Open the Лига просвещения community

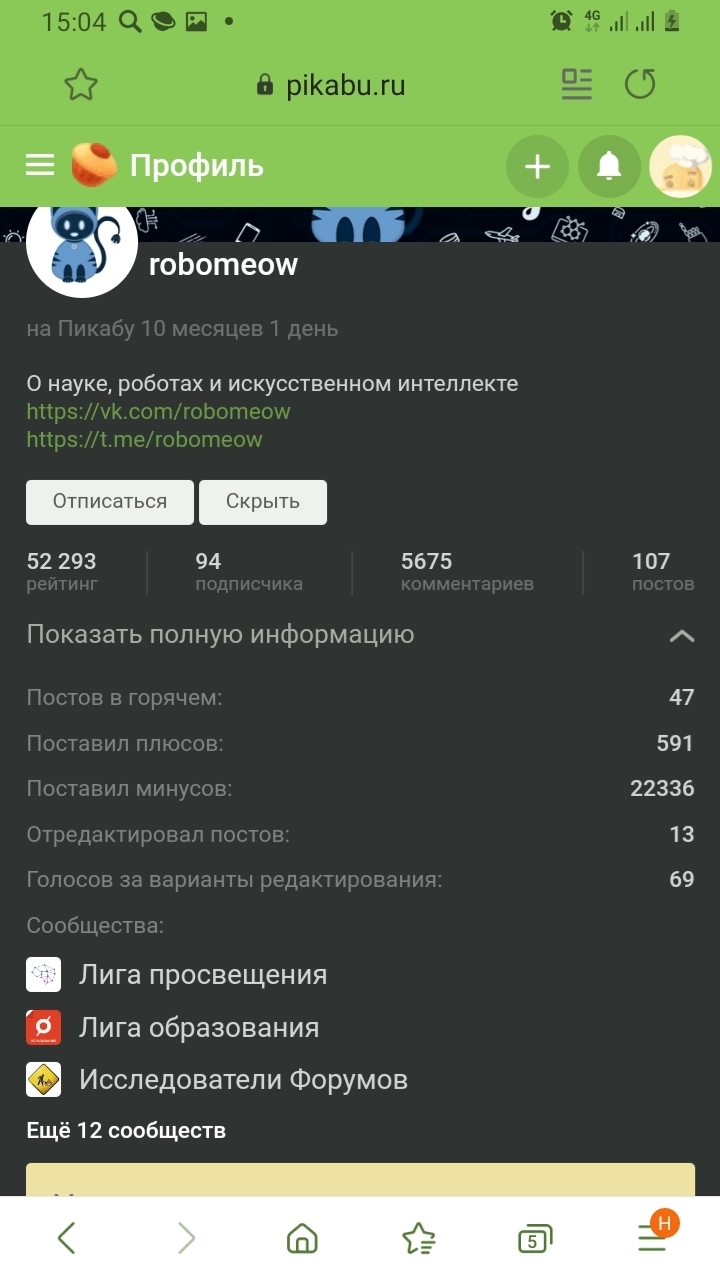pos(202,975)
